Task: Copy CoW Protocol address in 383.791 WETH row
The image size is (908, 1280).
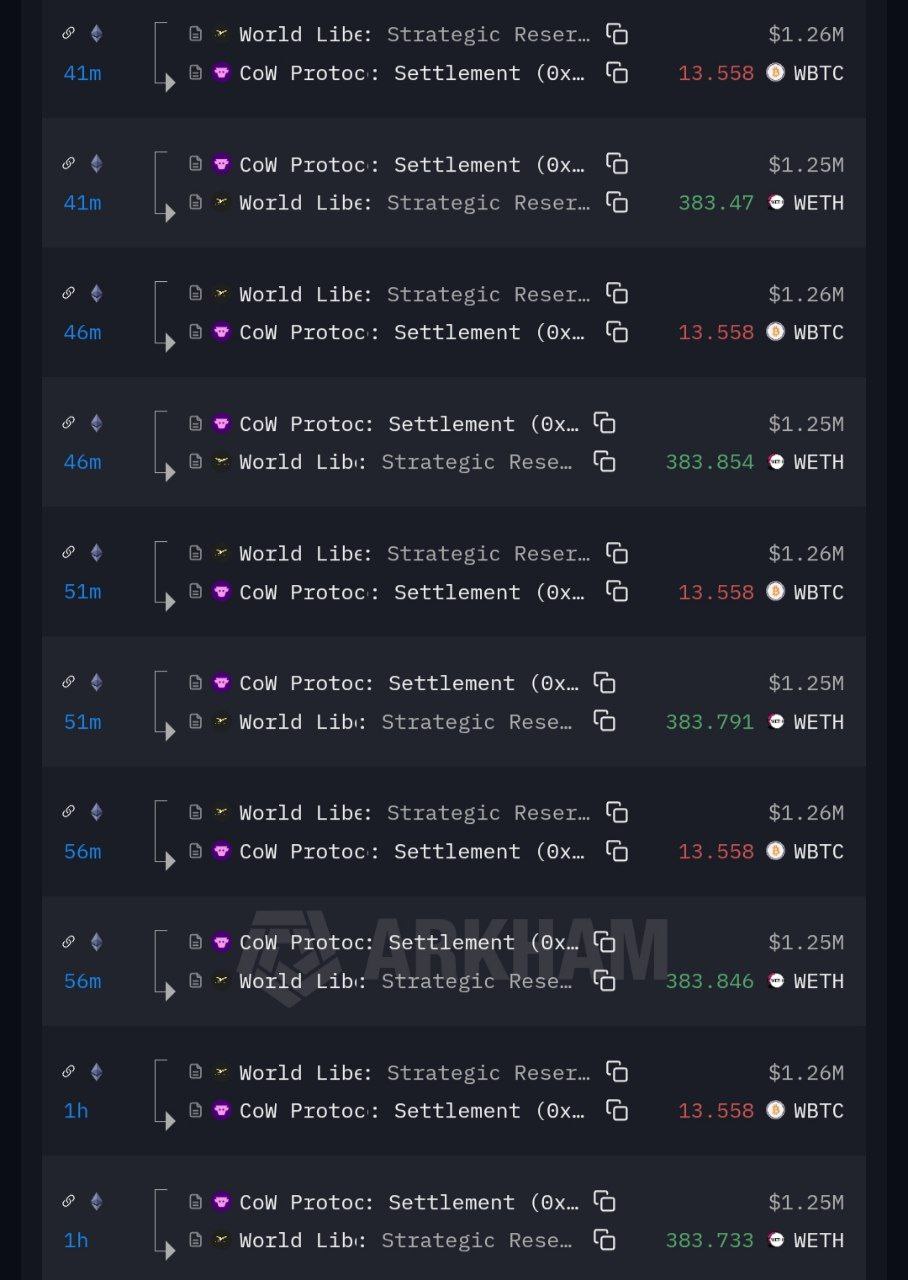Action: click(x=604, y=683)
